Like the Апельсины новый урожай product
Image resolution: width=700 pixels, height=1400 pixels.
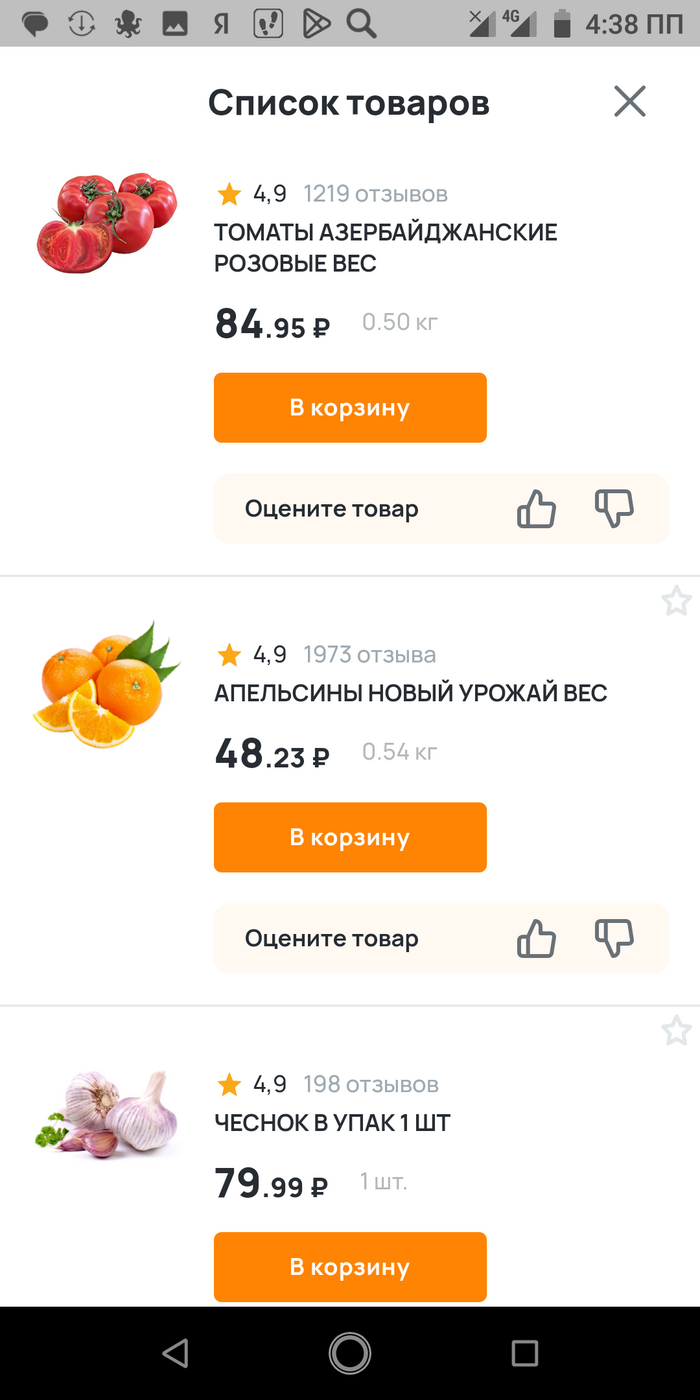[x=536, y=939]
